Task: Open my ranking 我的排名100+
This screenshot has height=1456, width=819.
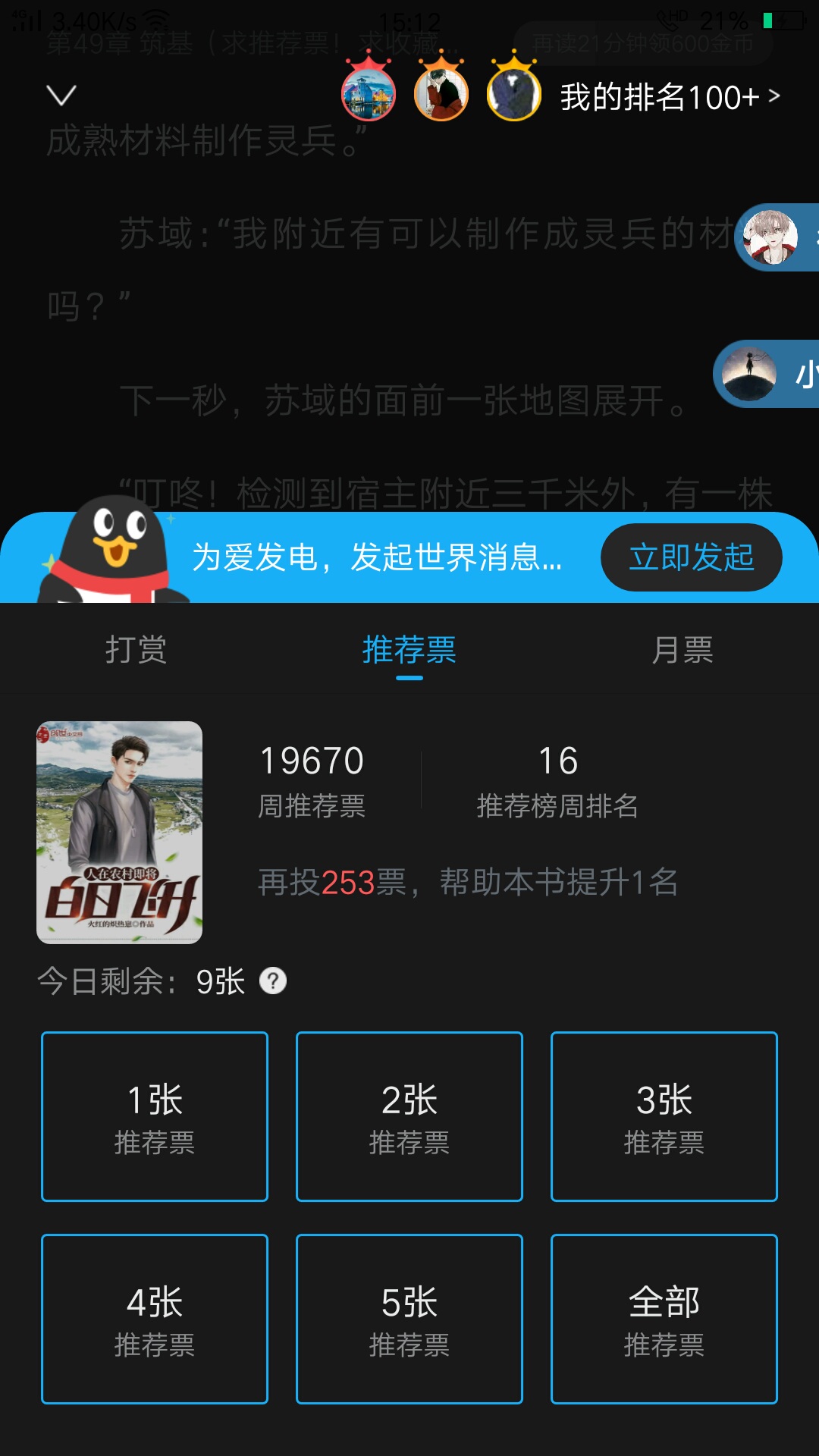Action: click(x=670, y=97)
